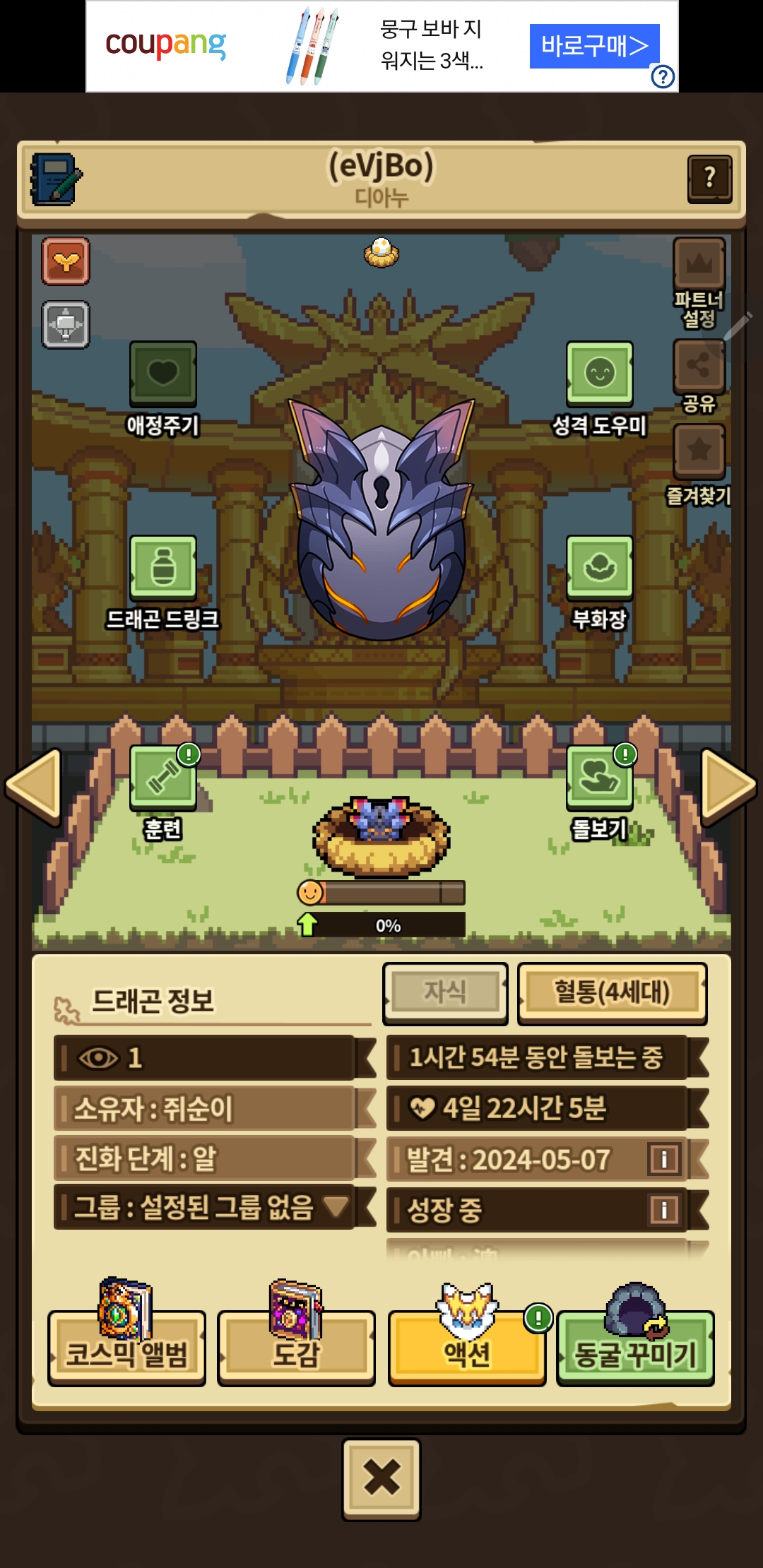Start 훈련 training
This screenshot has height=1568, width=763.
click(x=163, y=778)
